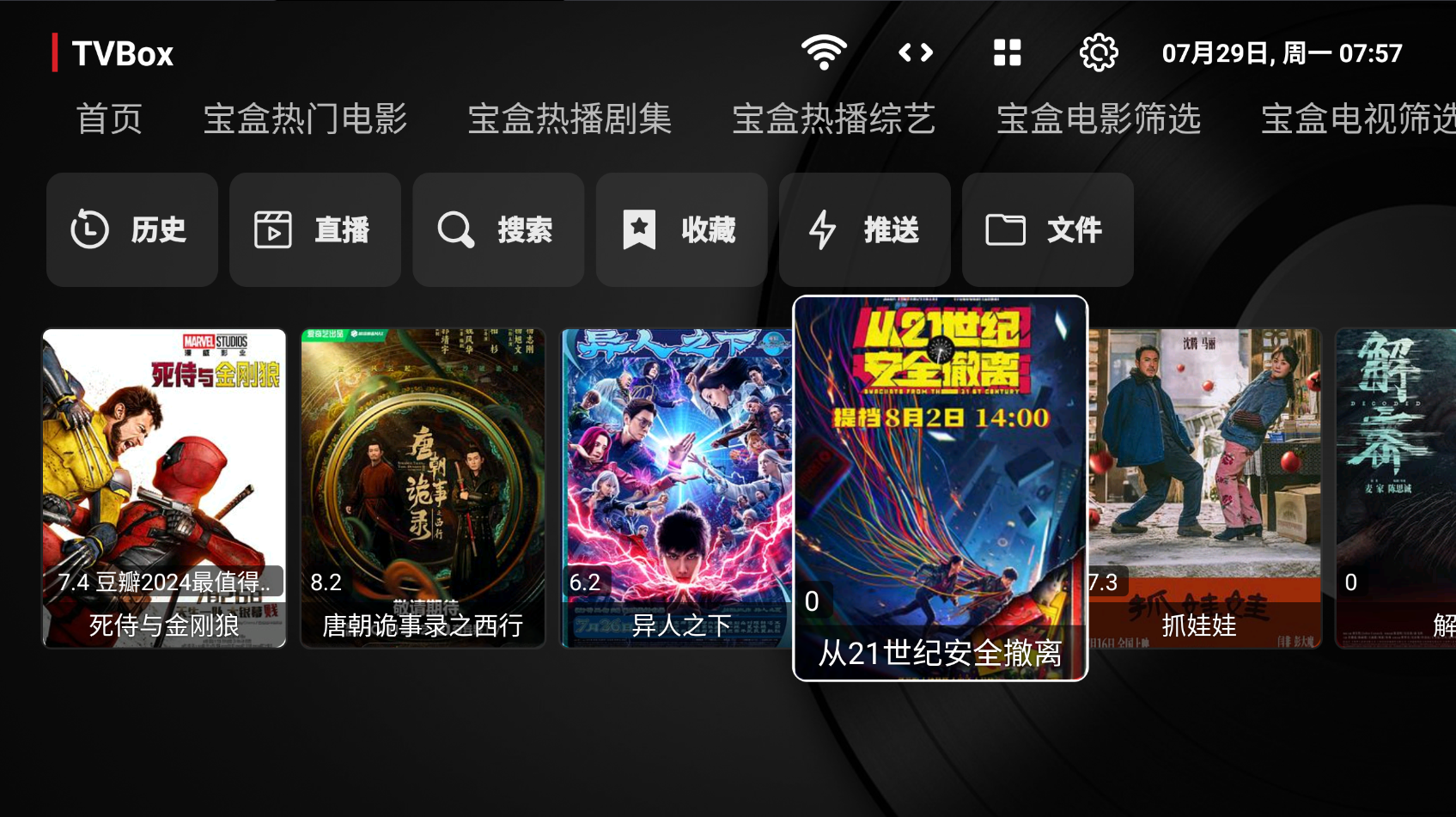Open the 宝盒电影筛选 tab
1456x817 pixels.
[1098, 119]
